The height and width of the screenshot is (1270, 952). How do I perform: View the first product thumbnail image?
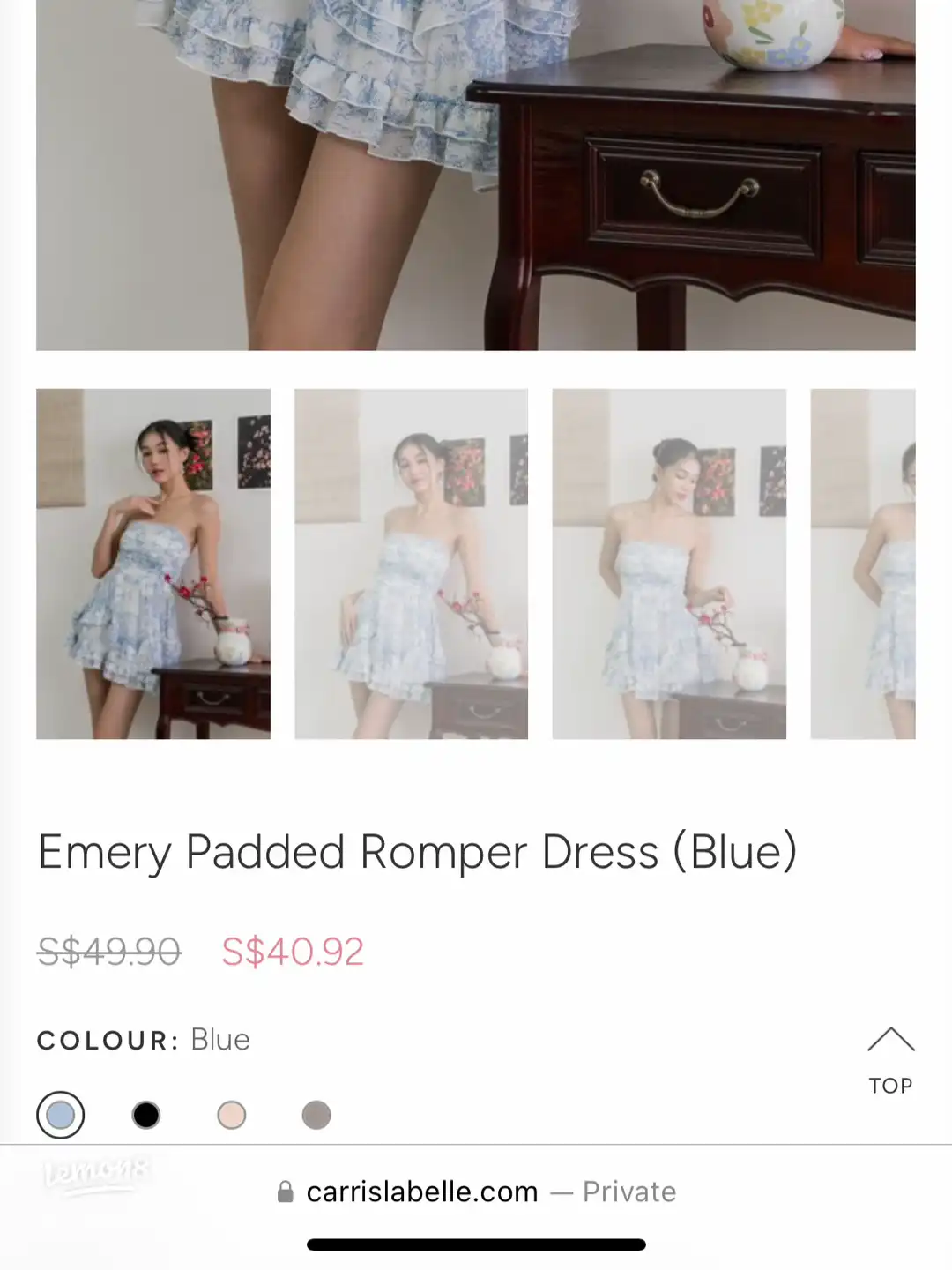153,564
